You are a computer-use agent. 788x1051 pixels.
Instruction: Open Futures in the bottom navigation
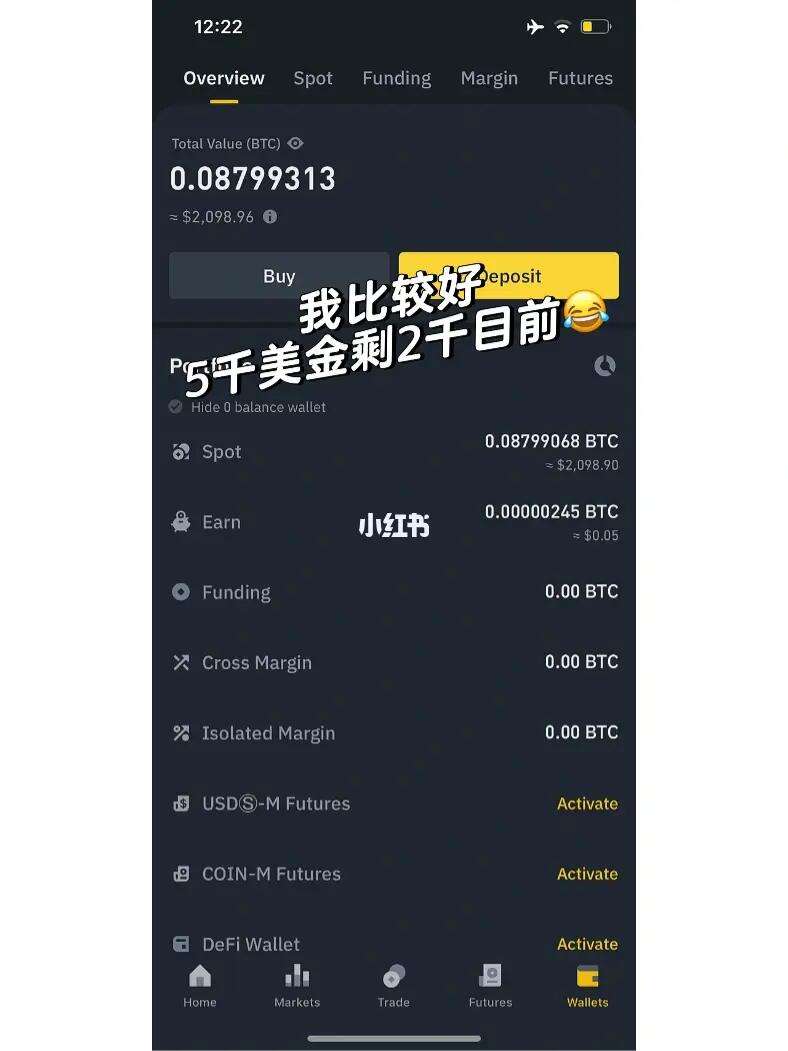(x=490, y=985)
